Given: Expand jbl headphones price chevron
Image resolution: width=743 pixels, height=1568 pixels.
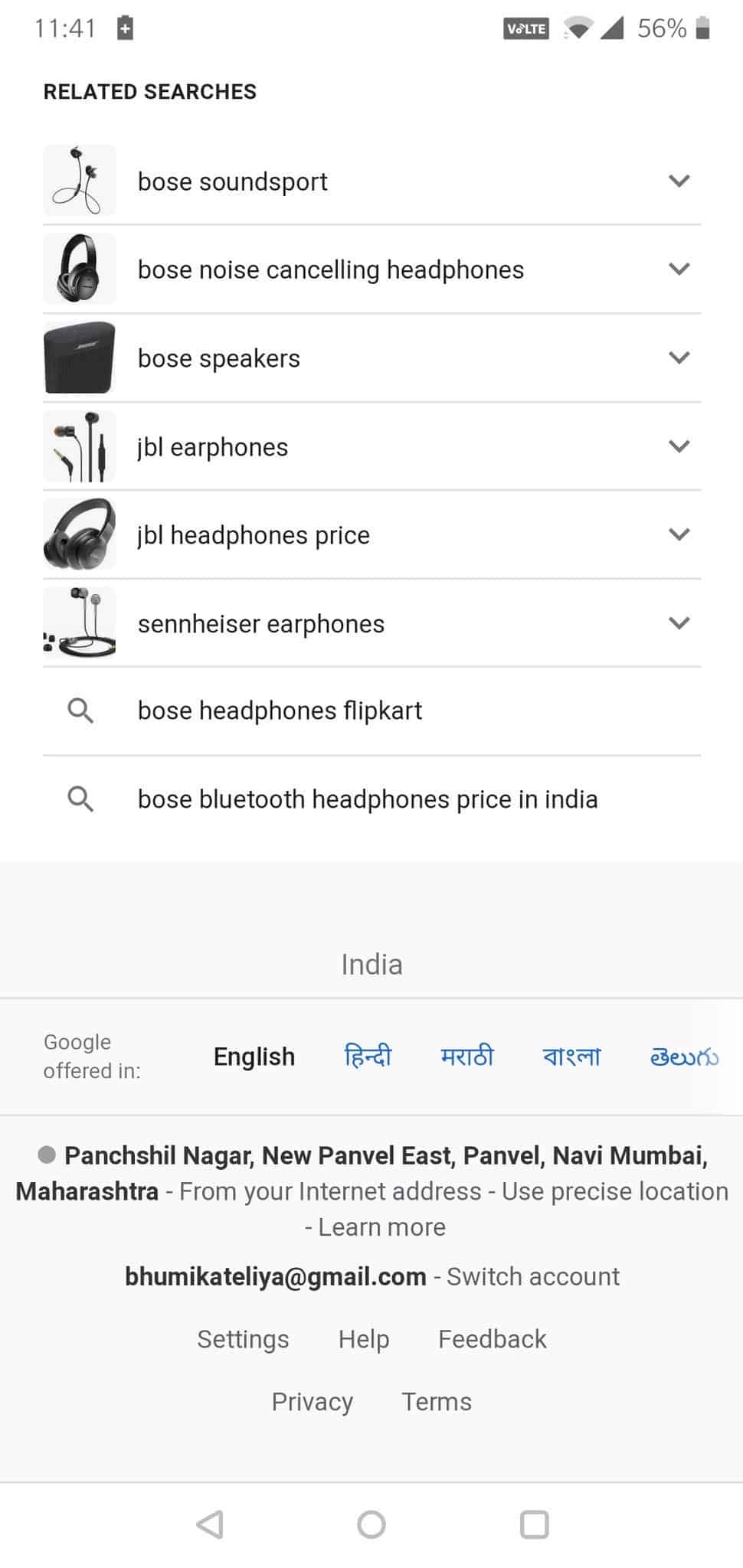Looking at the screenshot, I should pos(679,534).
